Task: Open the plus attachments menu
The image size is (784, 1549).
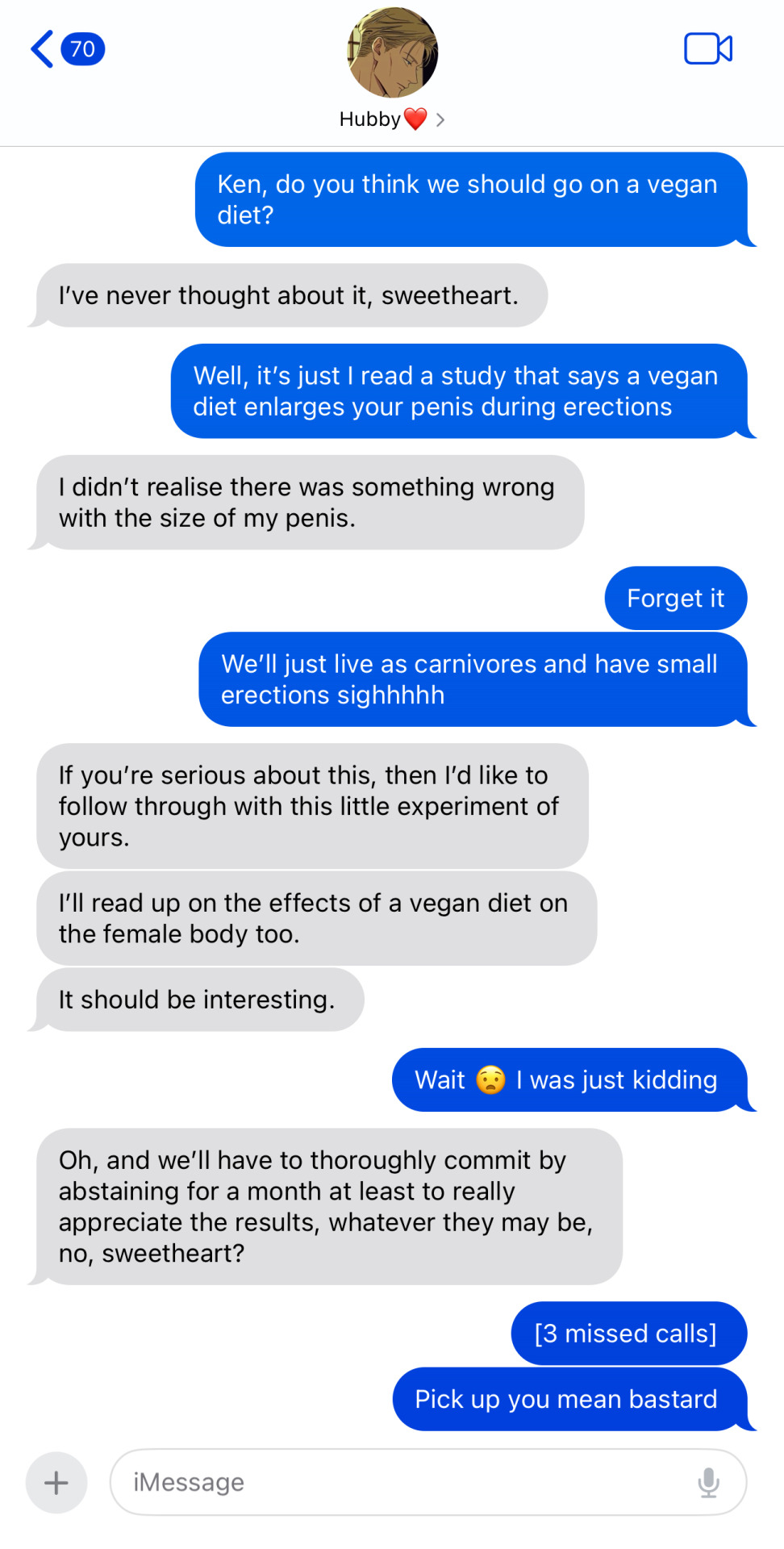Action: coord(56,1482)
